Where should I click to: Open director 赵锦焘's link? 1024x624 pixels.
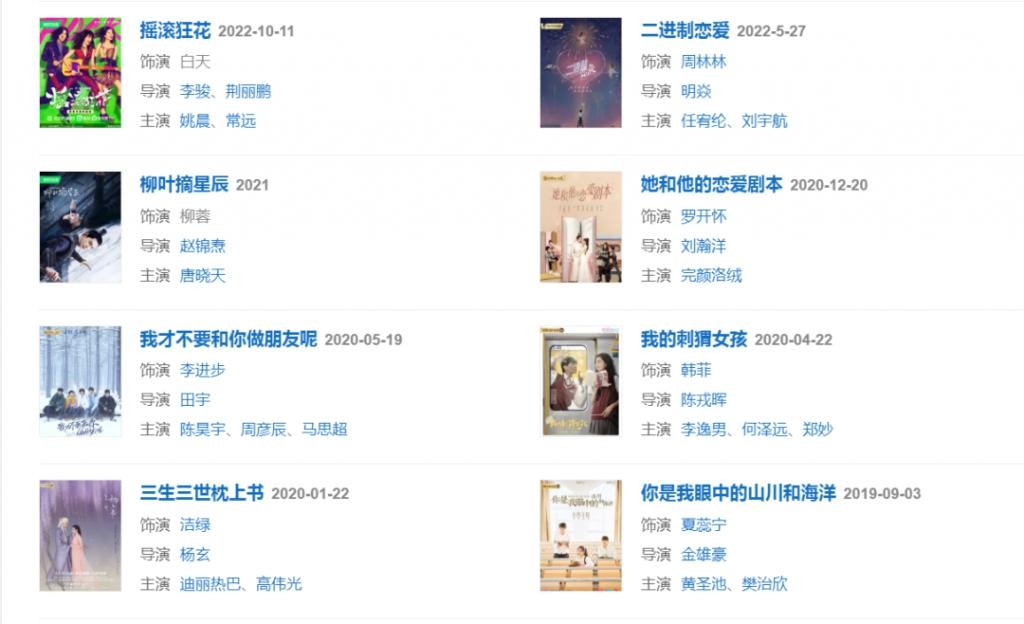[202, 246]
